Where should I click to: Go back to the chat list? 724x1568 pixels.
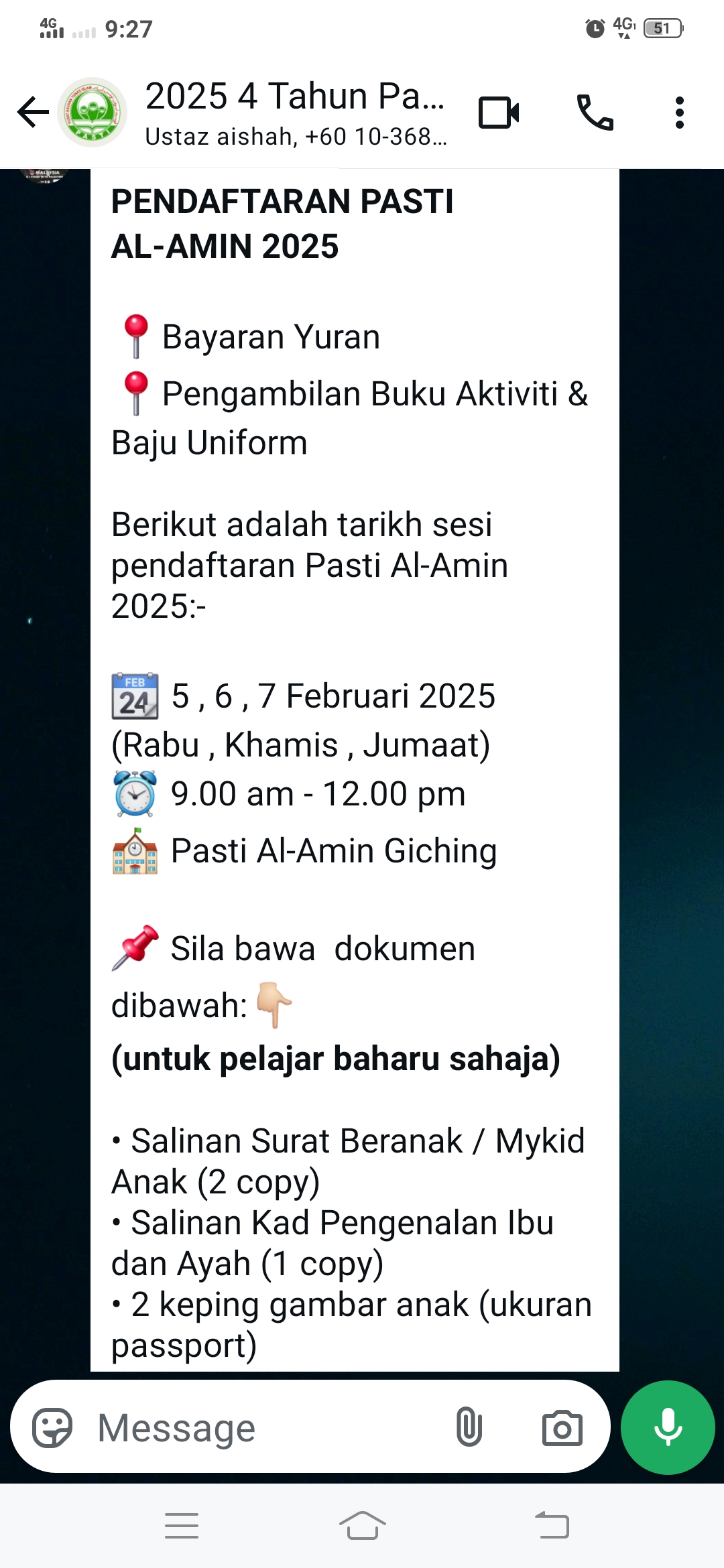[x=32, y=112]
